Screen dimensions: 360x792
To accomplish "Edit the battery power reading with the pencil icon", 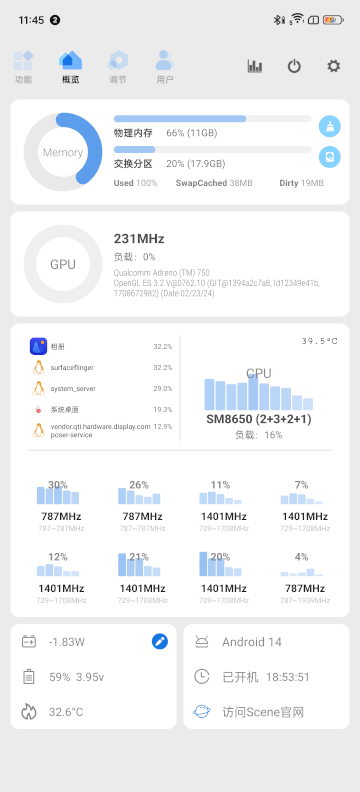I will click(x=160, y=641).
